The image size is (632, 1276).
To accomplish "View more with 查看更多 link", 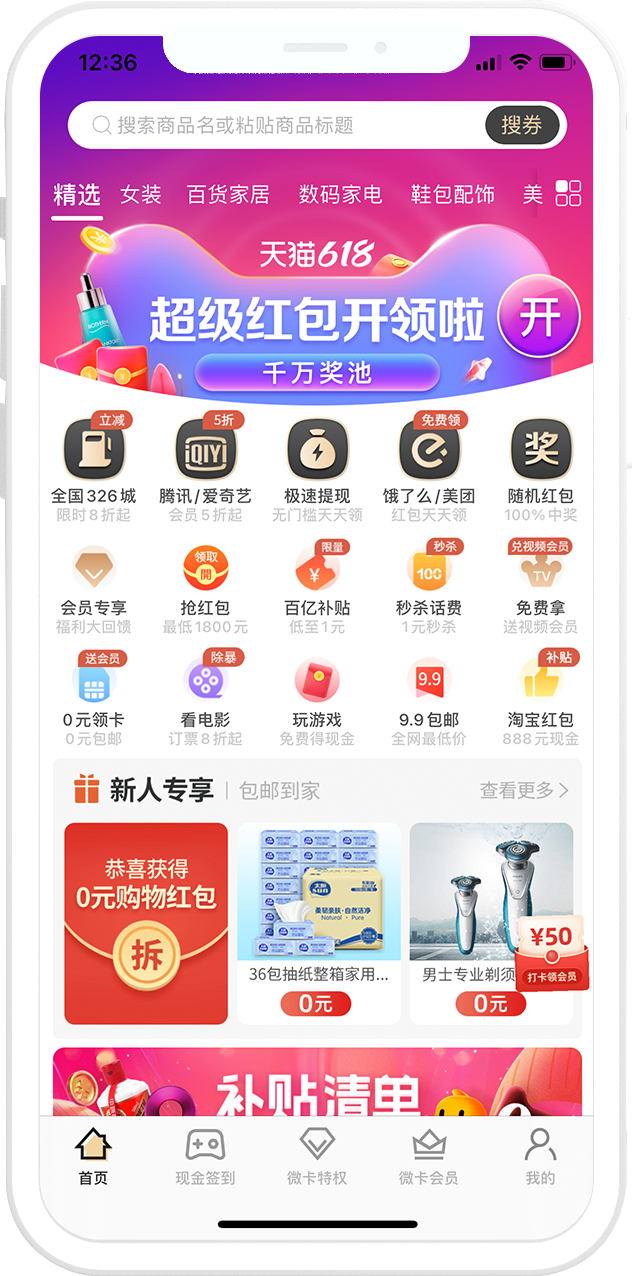I will pyautogui.click(x=524, y=790).
